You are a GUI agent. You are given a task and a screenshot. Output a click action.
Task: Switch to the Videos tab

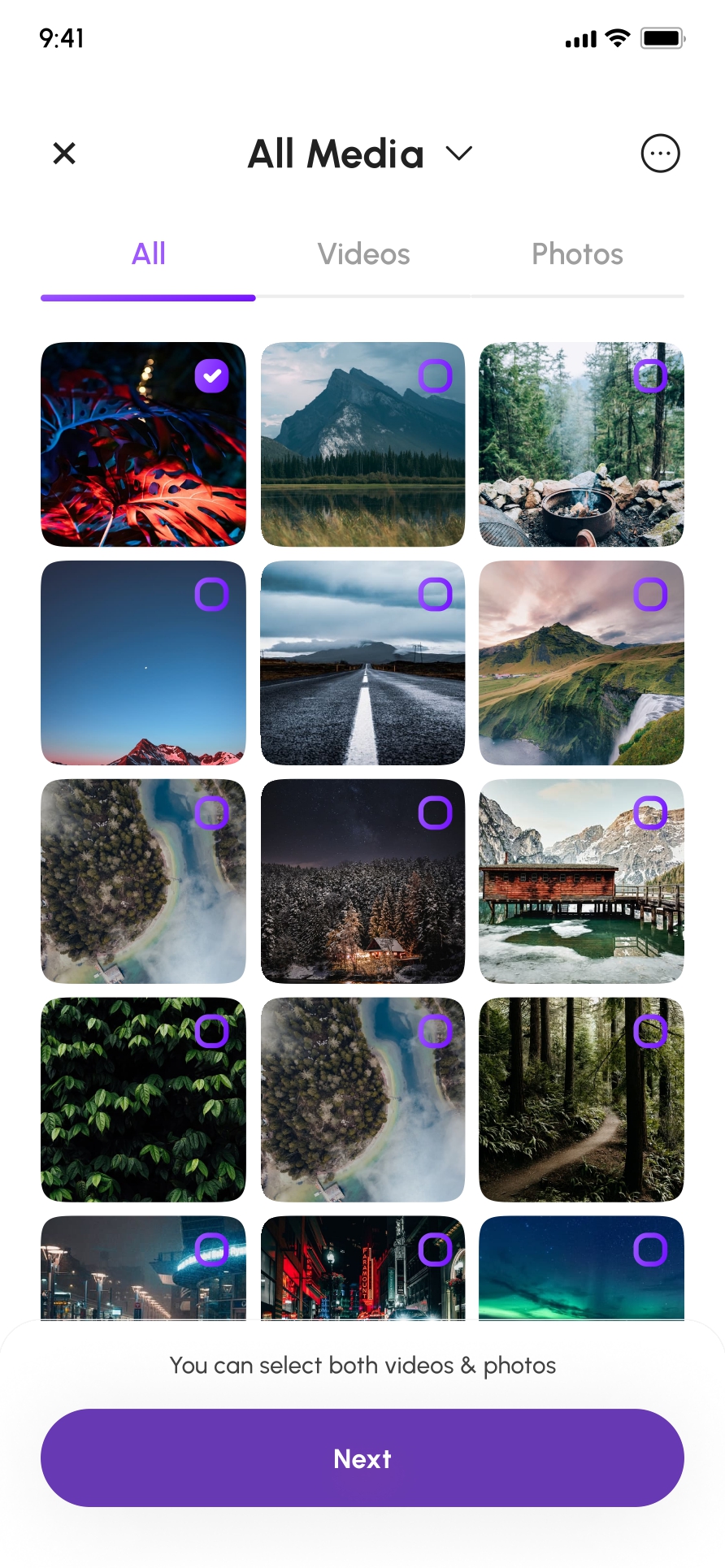(363, 254)
